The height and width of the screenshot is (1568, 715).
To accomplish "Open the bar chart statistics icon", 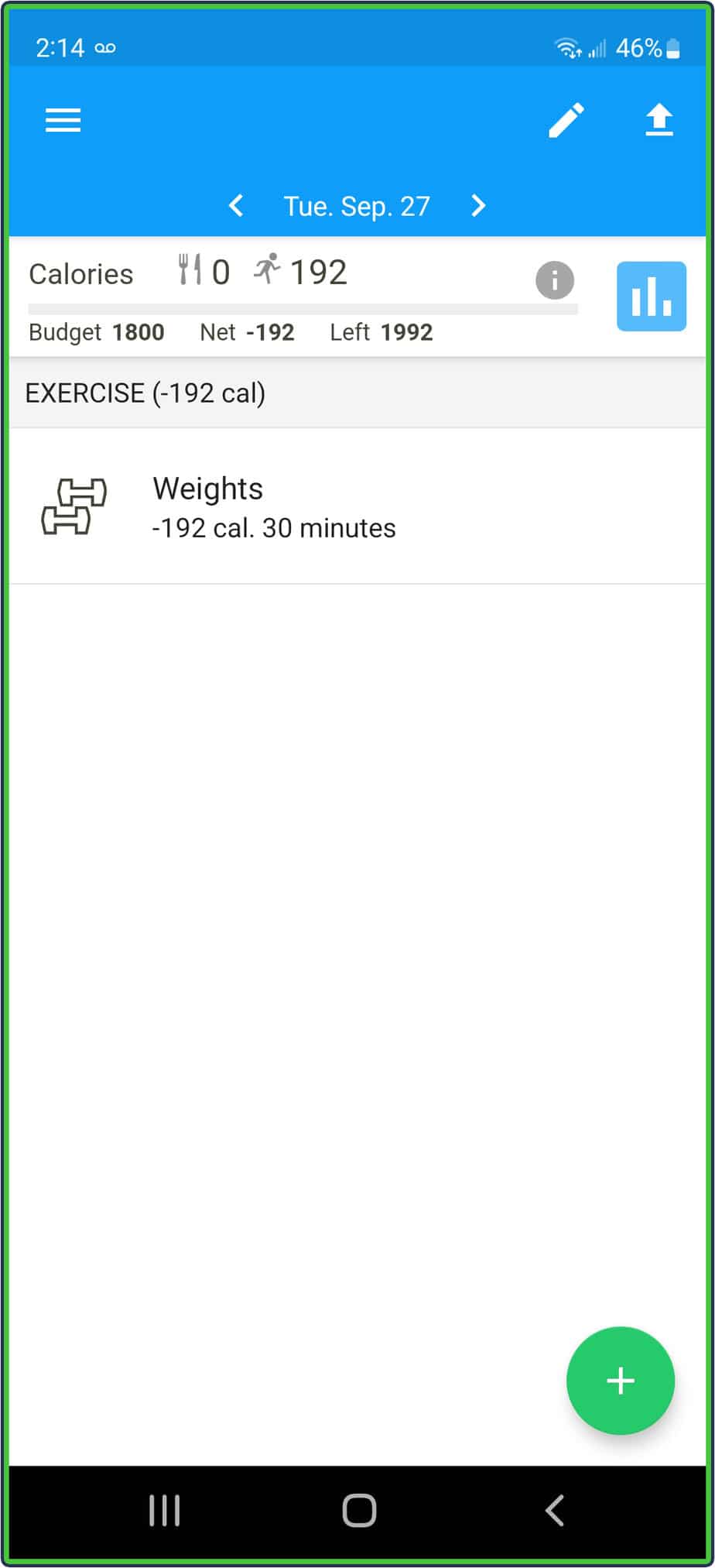I will click(651, 295).
